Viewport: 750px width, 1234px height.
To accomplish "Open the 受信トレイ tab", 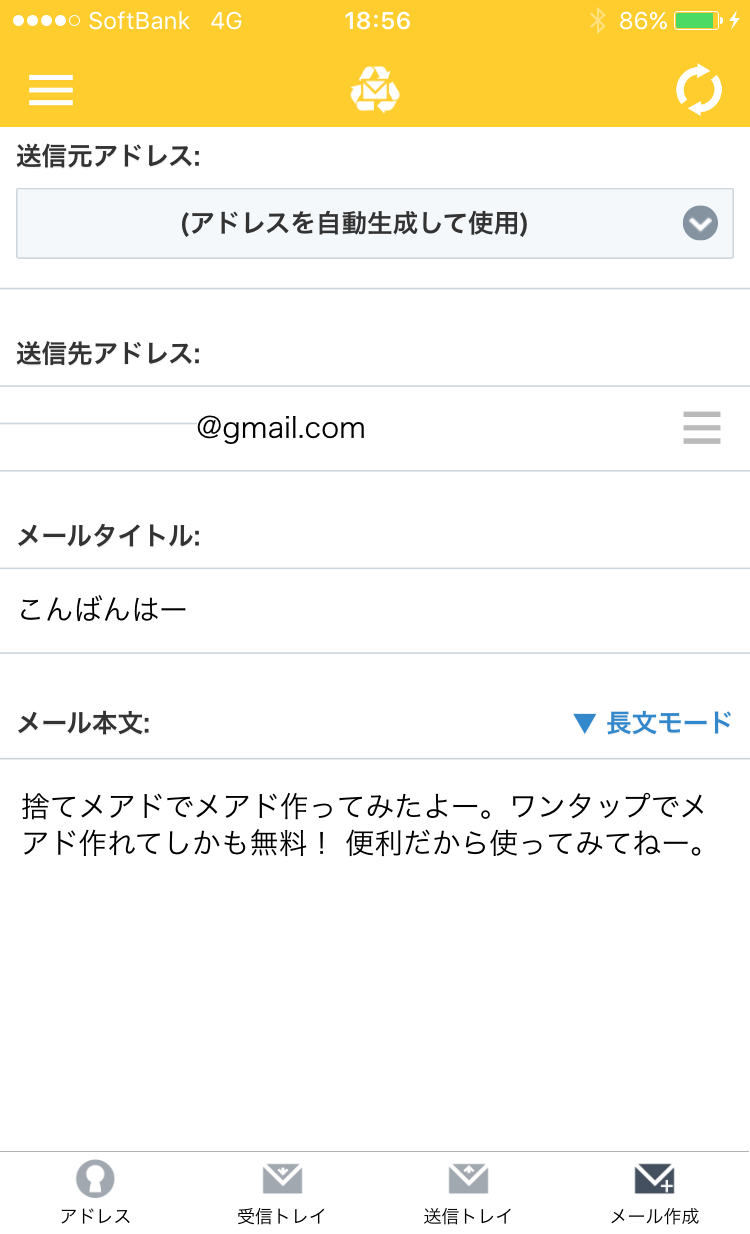I will (x=282, y=1194).
